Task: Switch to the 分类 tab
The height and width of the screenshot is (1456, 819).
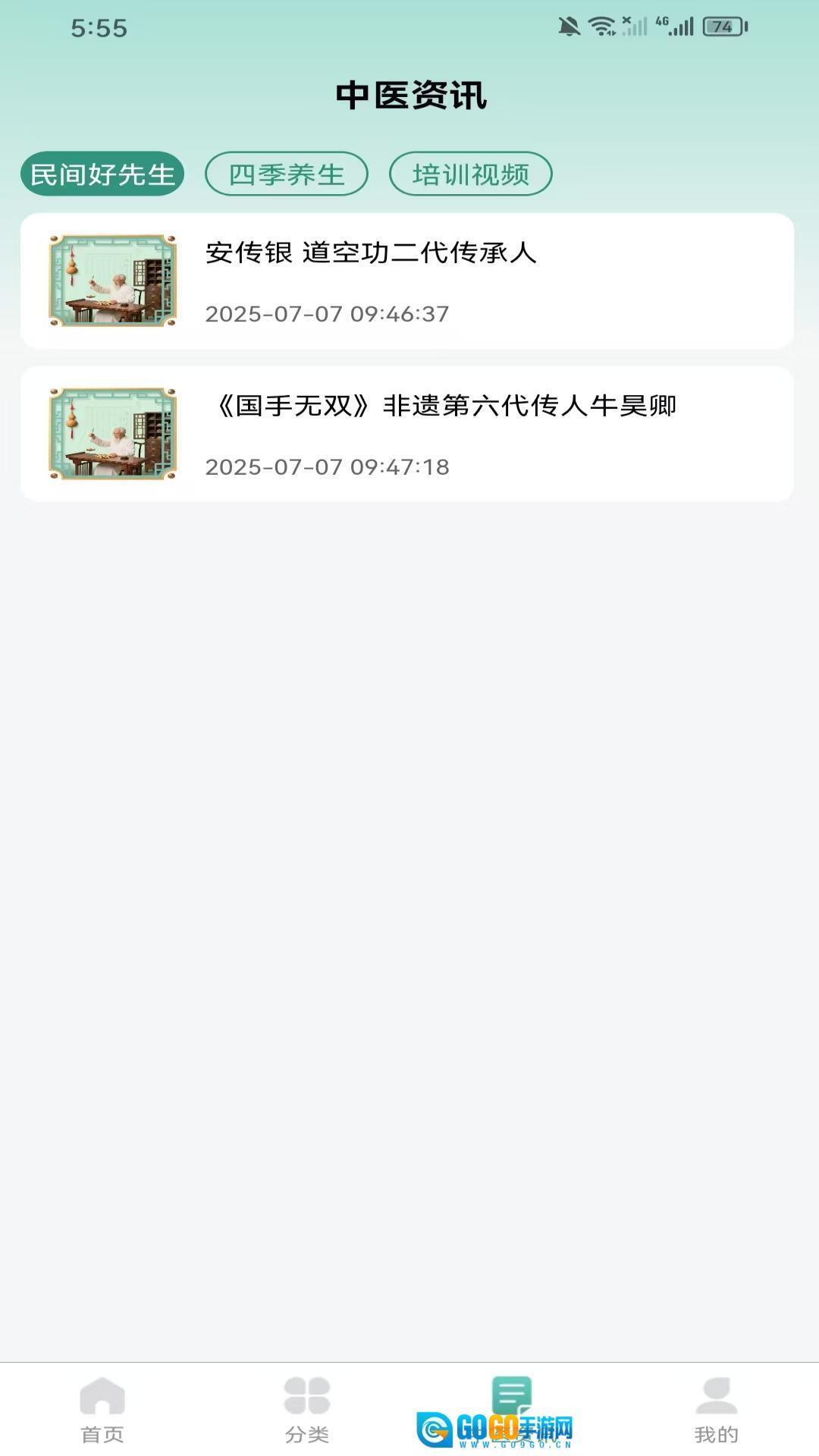Action: coord(307,1410)
